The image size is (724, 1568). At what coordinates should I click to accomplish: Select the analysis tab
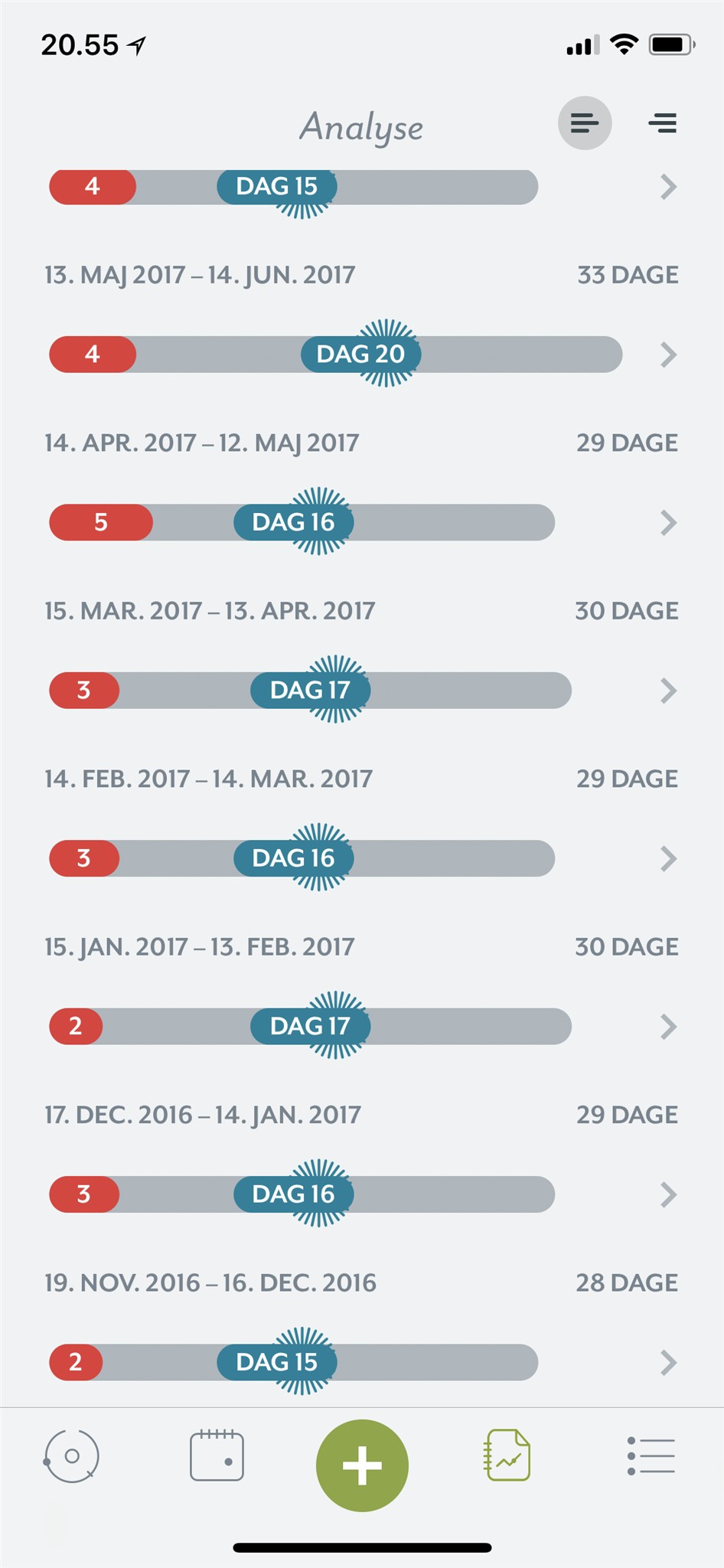[x=507, y=1455]
